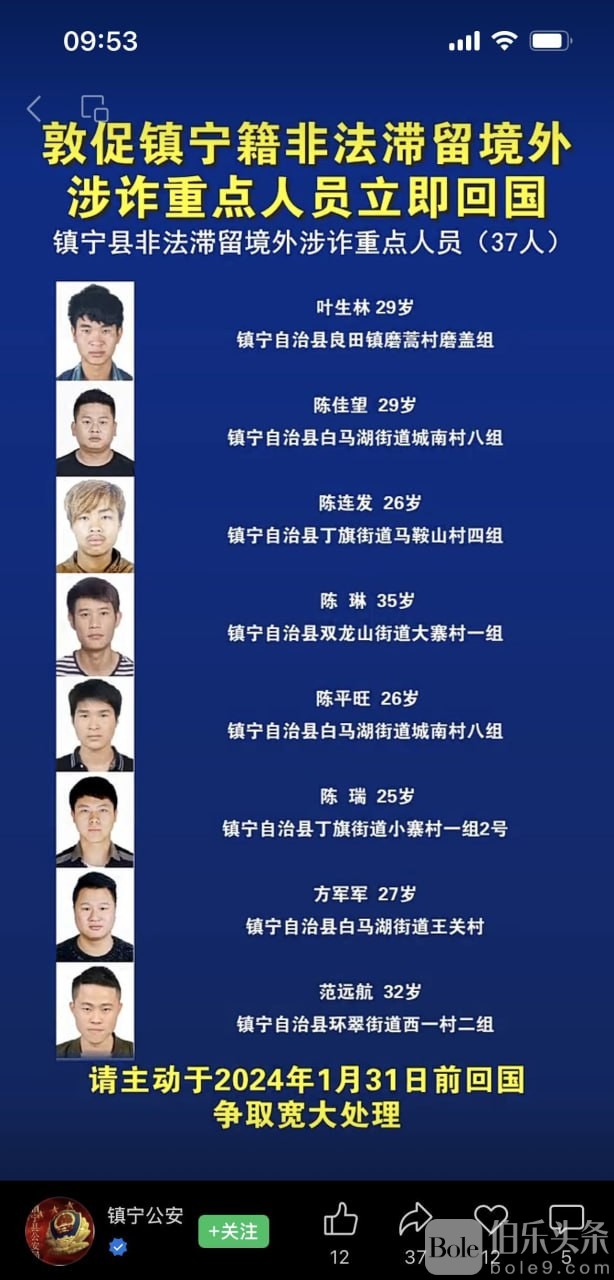Share this post via the arrow icon

(x=415, y=1220)
